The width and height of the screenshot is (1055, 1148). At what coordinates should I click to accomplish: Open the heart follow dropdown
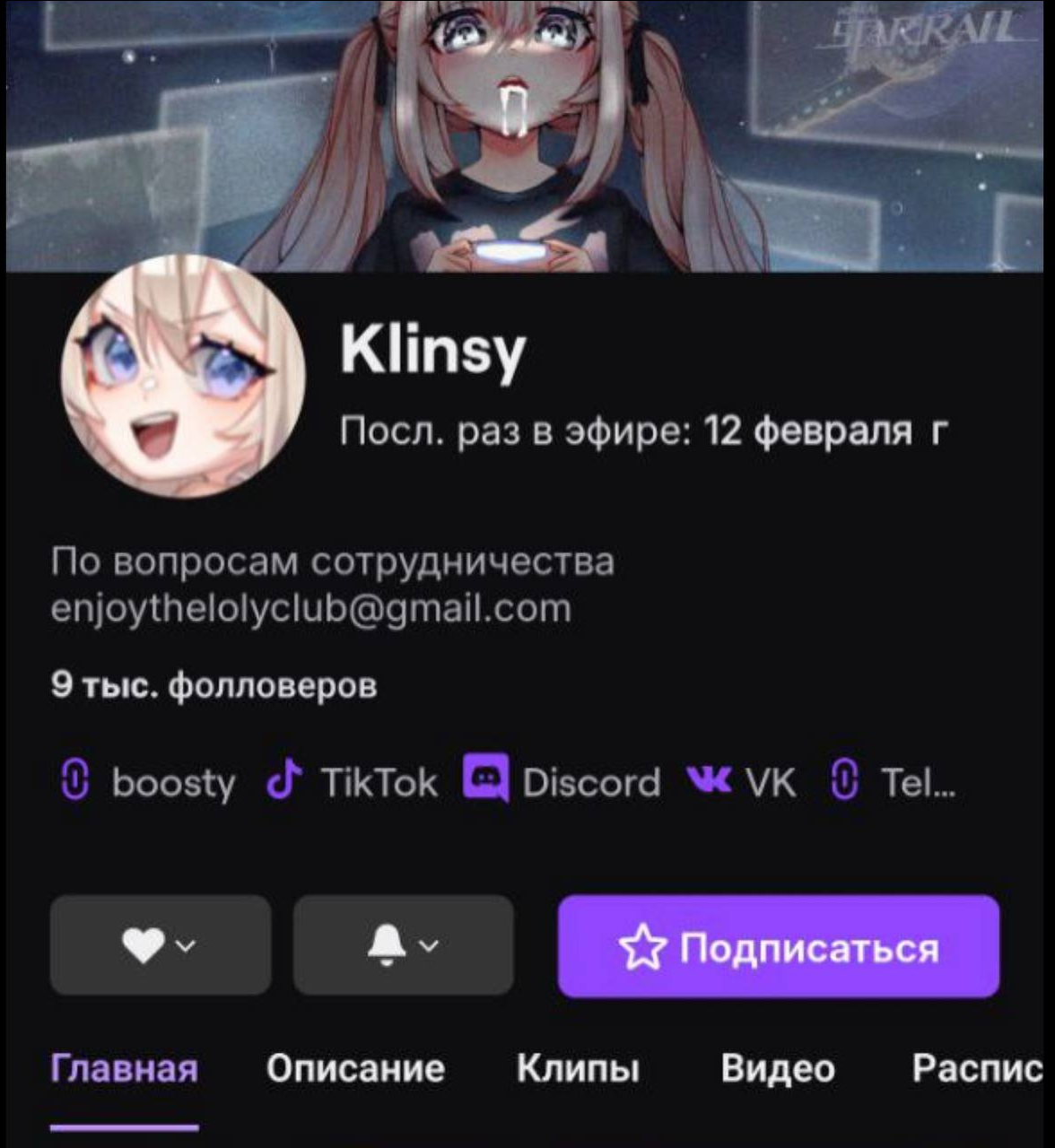click(160, 945)
